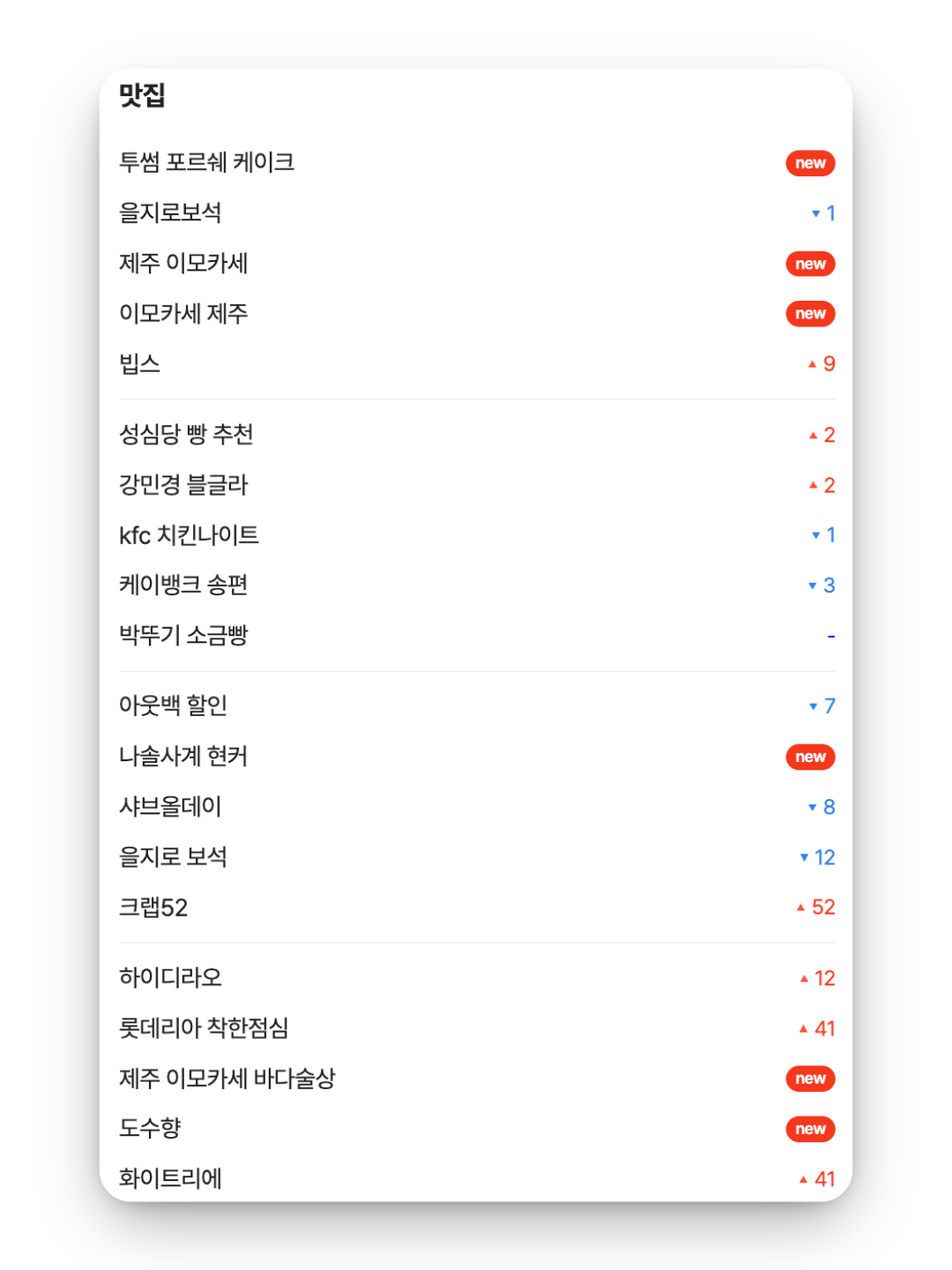Open 제주 이모카세 바다술상 keyword
Viewport: 952px width, 1270px height.
pos(227,1078)
